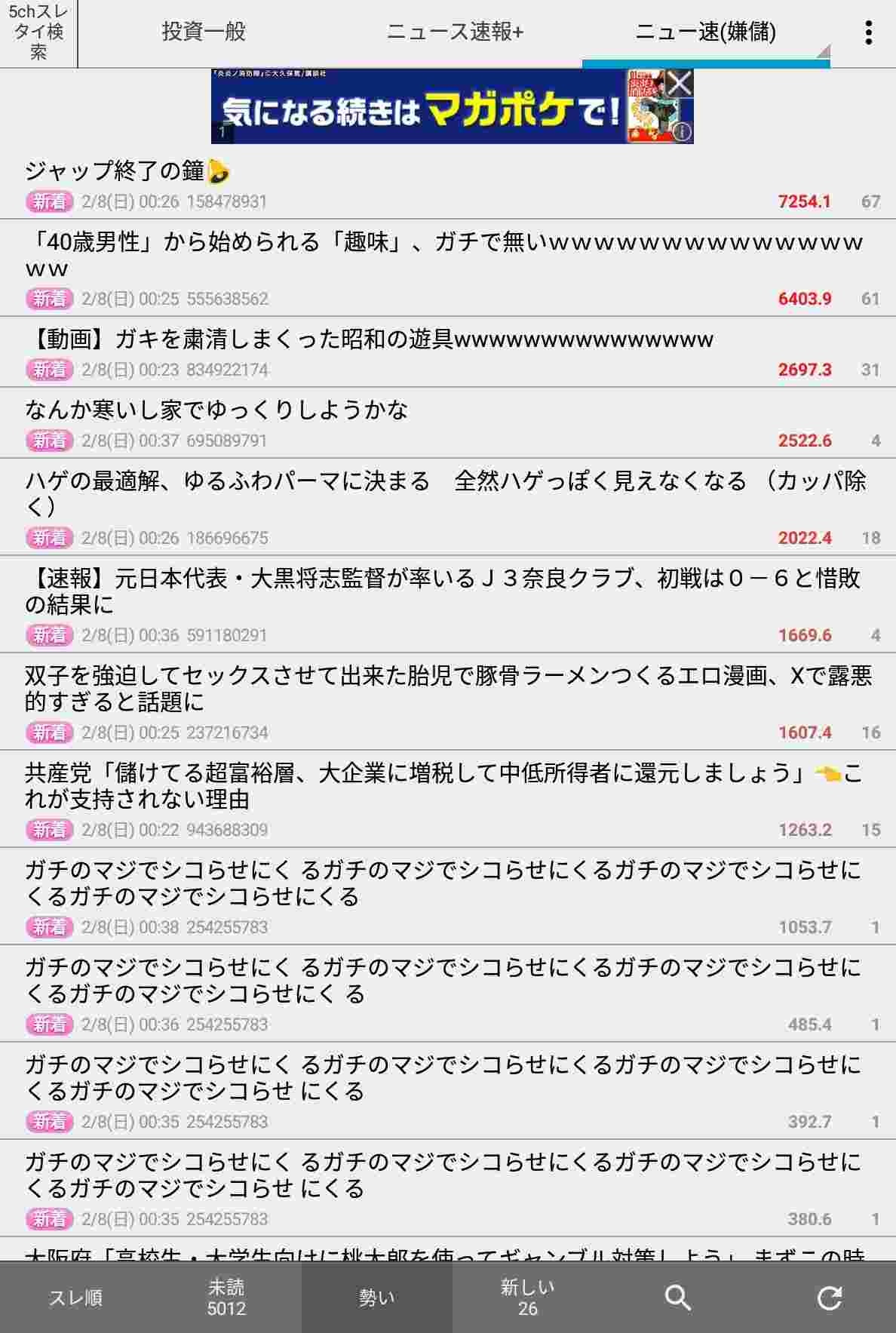Open the overflow menu
Screen dimensions: 896x1333
click(x=868, y=32)
